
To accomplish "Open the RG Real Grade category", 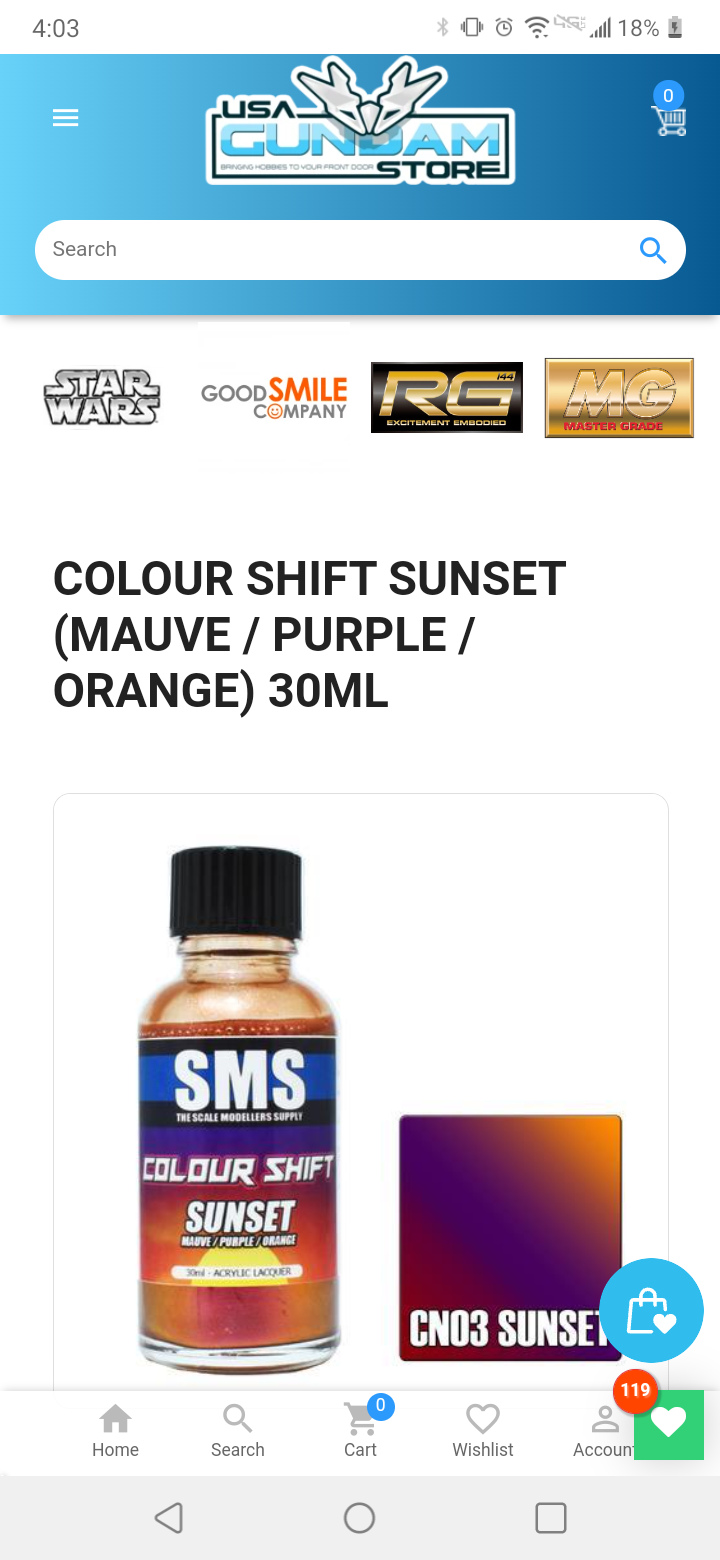I will [x=447, y=398].
